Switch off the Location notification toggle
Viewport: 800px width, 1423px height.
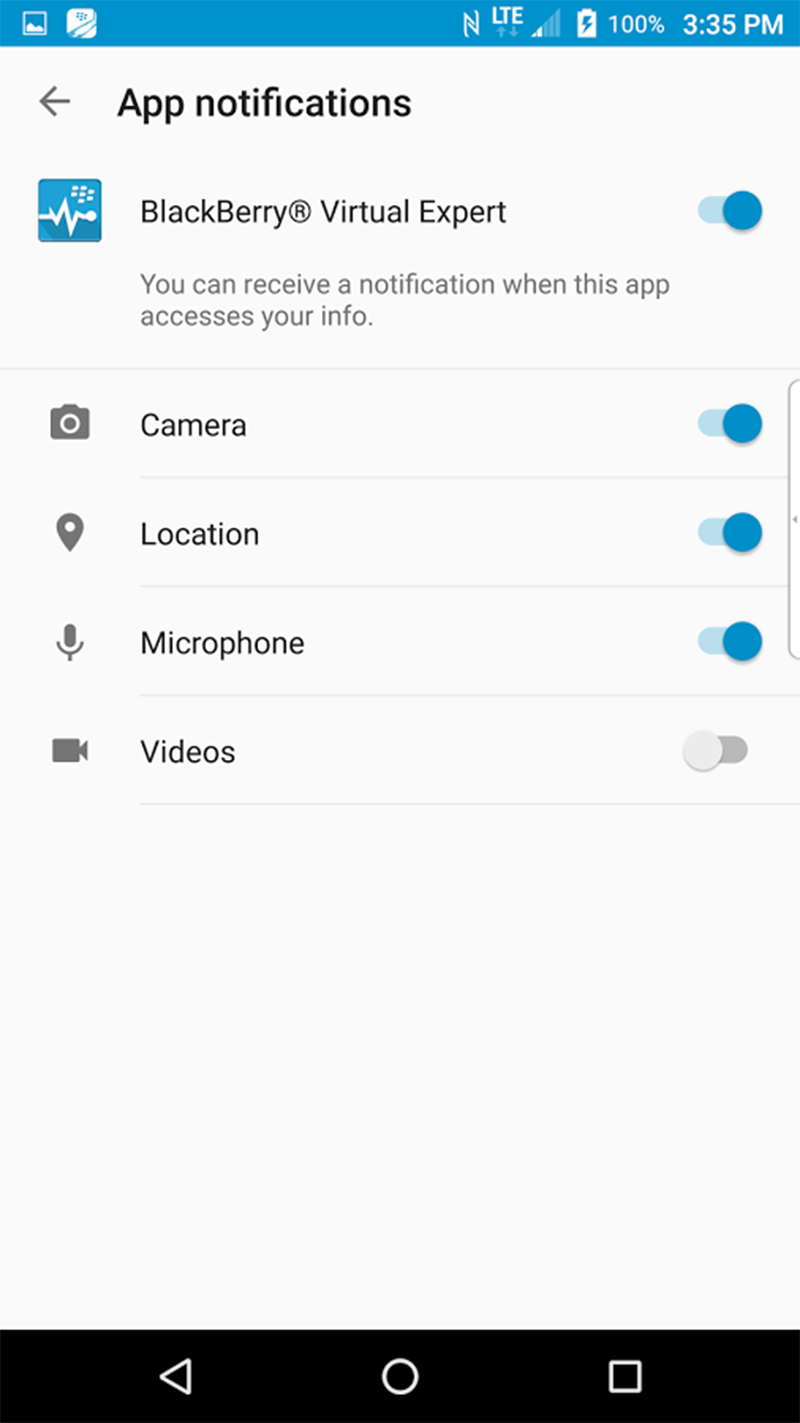[x=730, y=533]
